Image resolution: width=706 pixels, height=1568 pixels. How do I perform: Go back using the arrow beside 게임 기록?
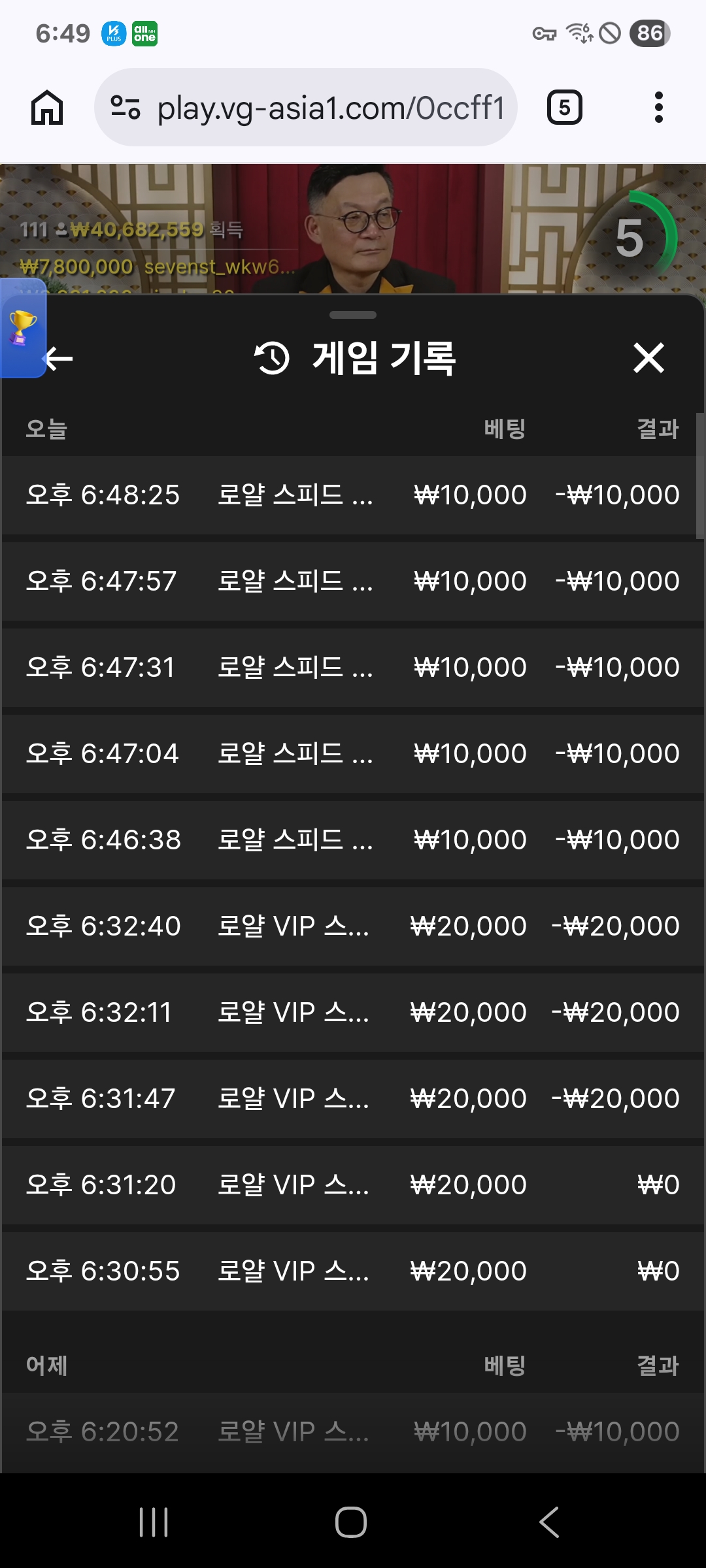tap(60, 358)
